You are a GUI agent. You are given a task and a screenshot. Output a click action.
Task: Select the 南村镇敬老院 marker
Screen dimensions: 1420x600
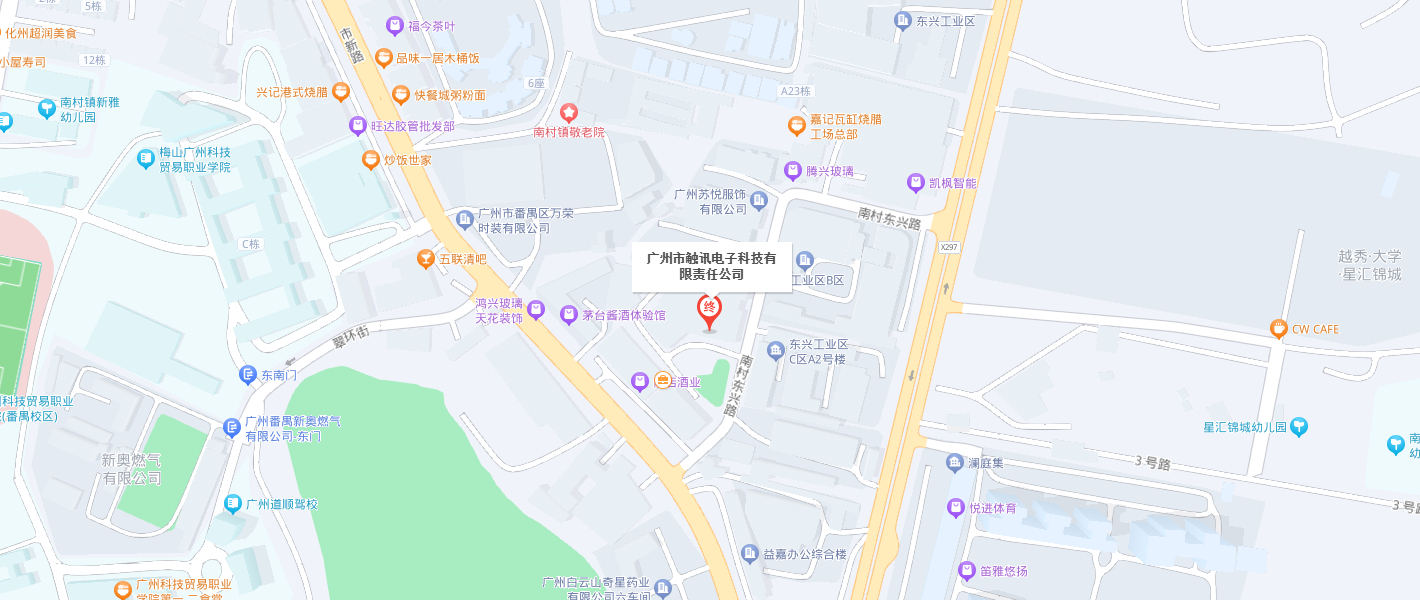569,114
